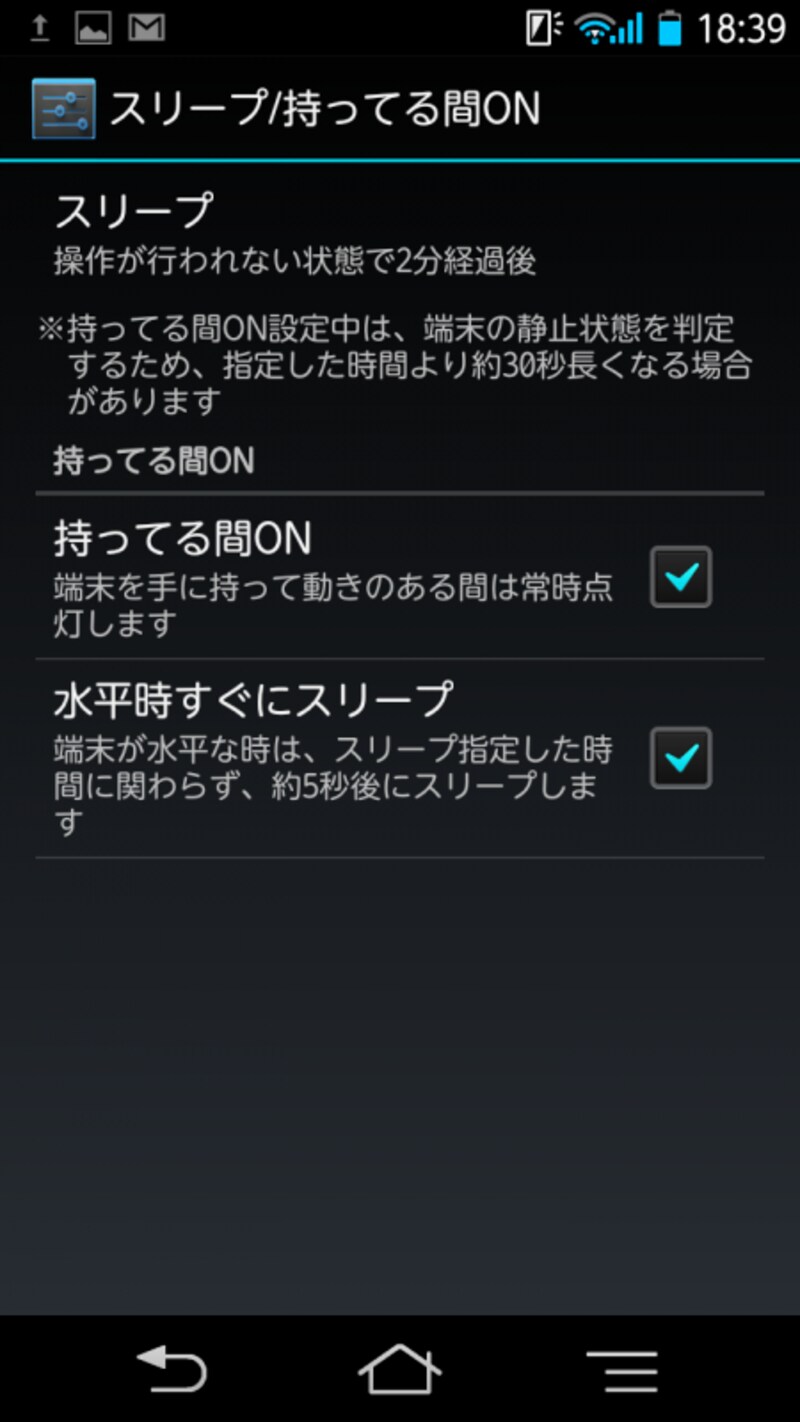Open the navigation menu button

(622, 1370)
